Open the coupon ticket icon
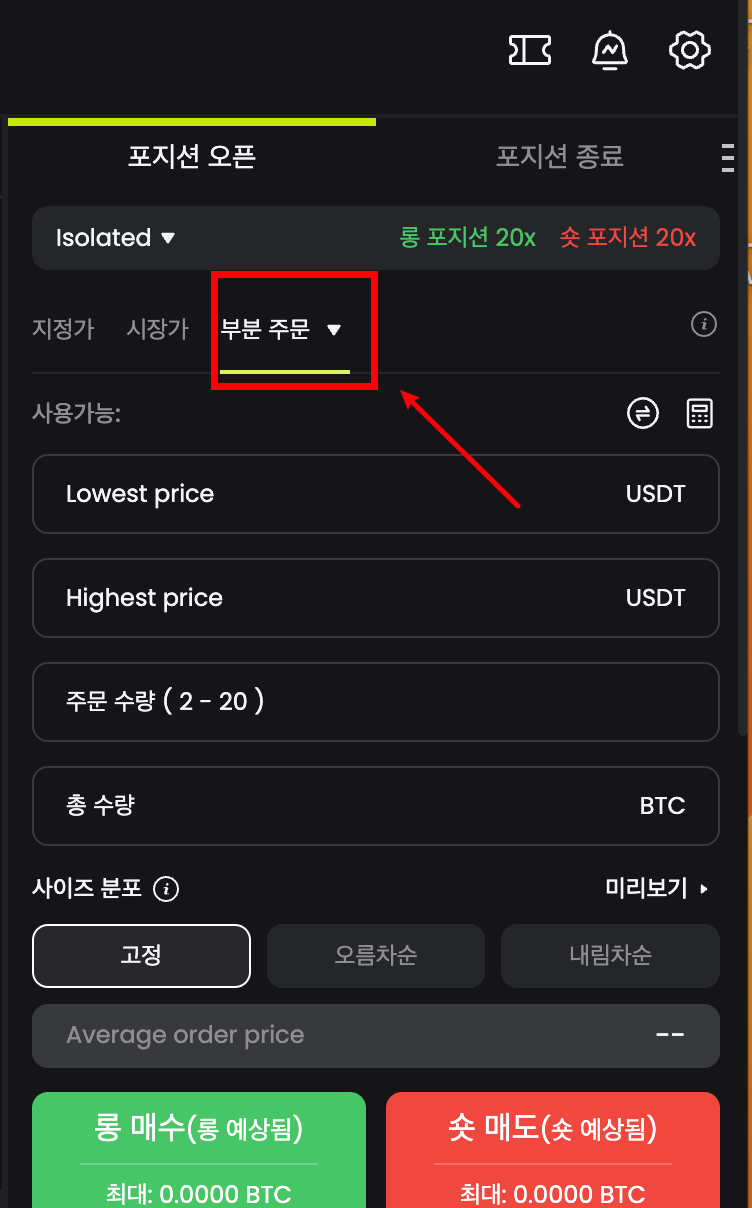The width and height of the screenshot is (752, 1208). pyautogui.click(x=530, y=49)
